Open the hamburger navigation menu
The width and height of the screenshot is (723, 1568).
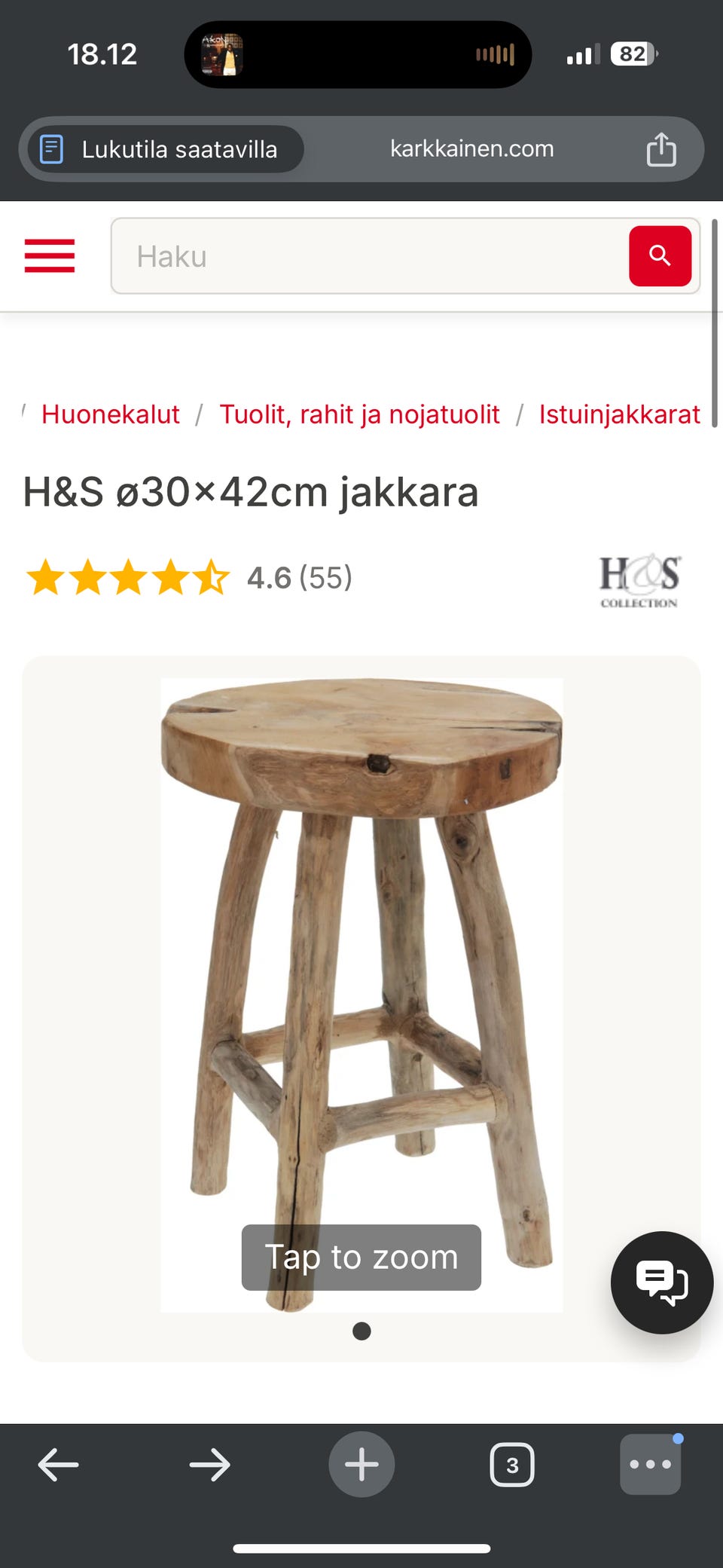pyautogui.click(x=50, y=256)
